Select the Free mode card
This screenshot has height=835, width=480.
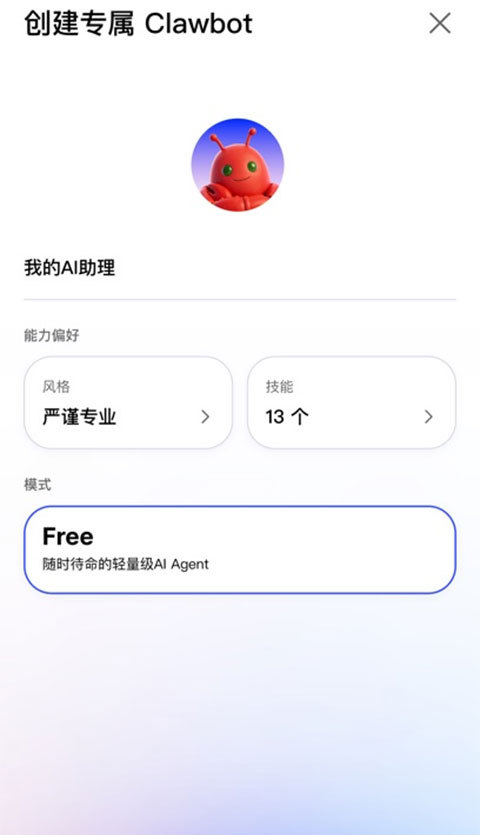coord(240,550)
